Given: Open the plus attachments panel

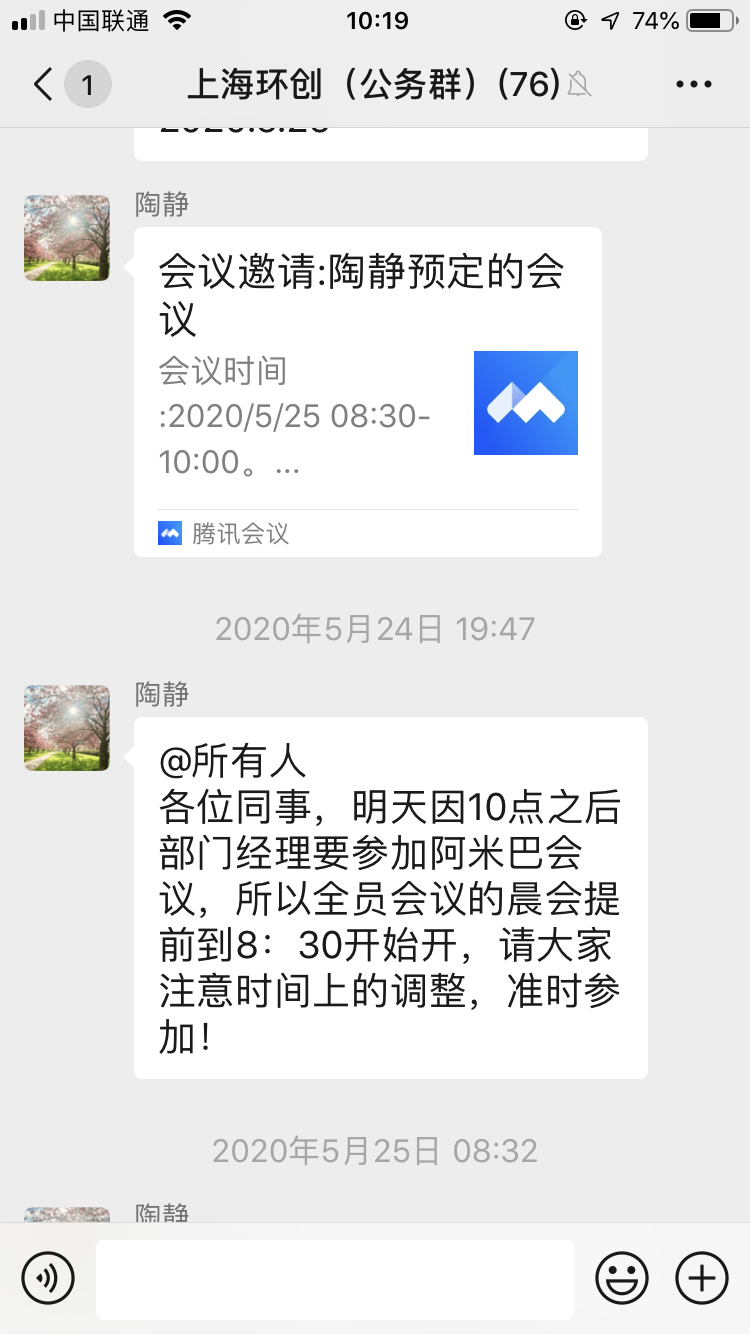Looking at the screenshot, I should 702,1278.
